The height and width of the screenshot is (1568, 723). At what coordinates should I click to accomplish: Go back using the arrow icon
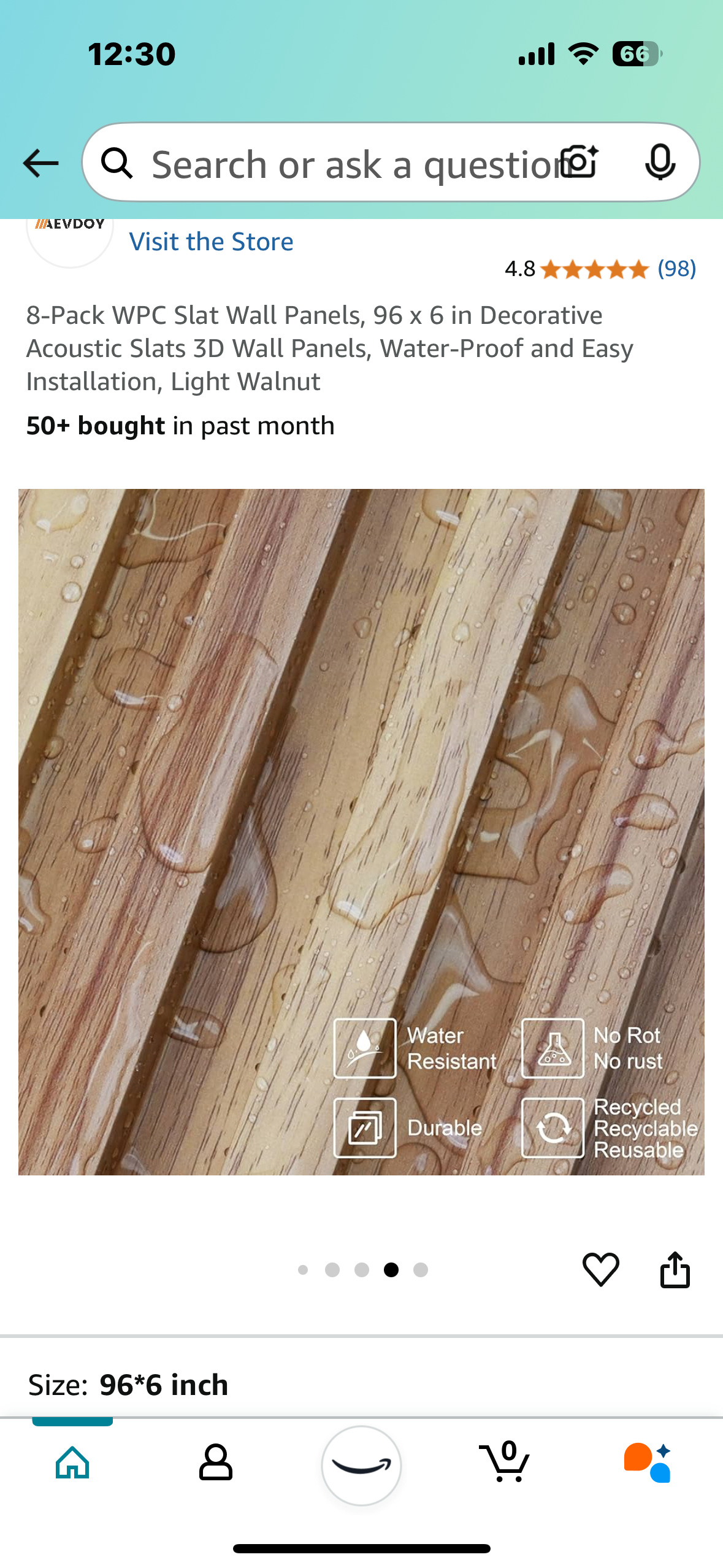pyautogui.click(x=40, y=163)
